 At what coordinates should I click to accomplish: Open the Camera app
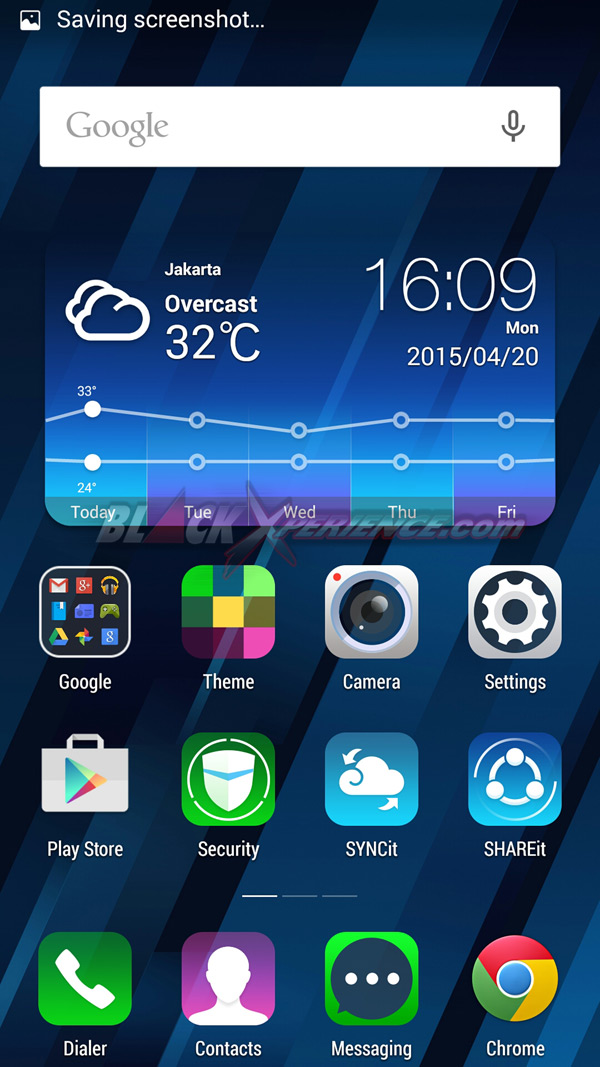[371, 612]
